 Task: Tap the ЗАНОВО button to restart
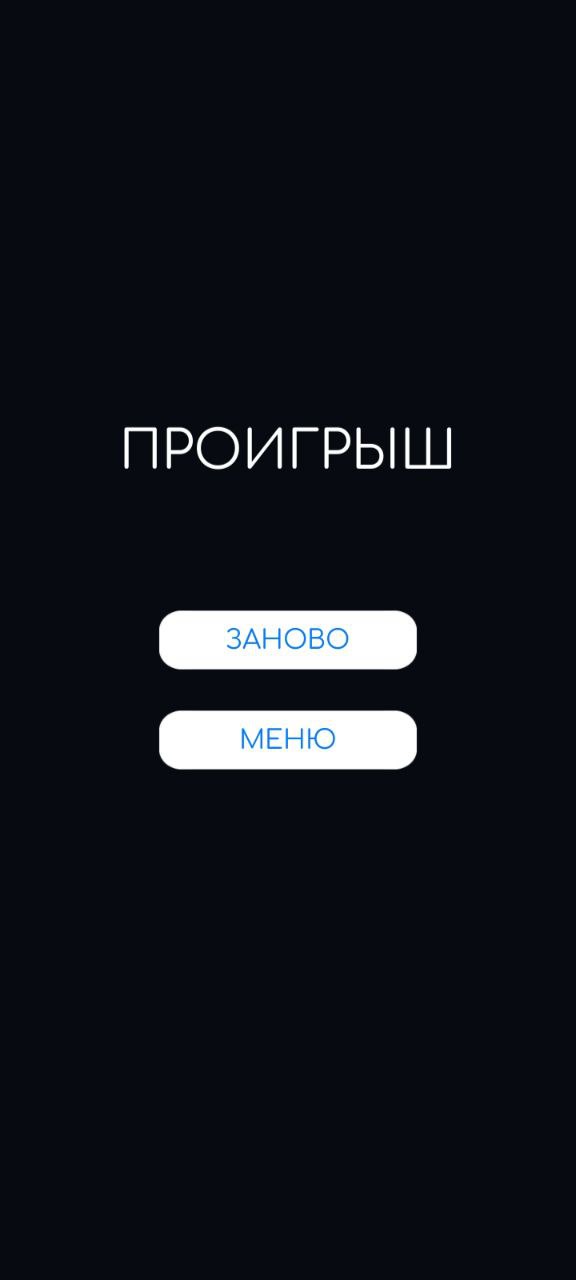[288, 640]
